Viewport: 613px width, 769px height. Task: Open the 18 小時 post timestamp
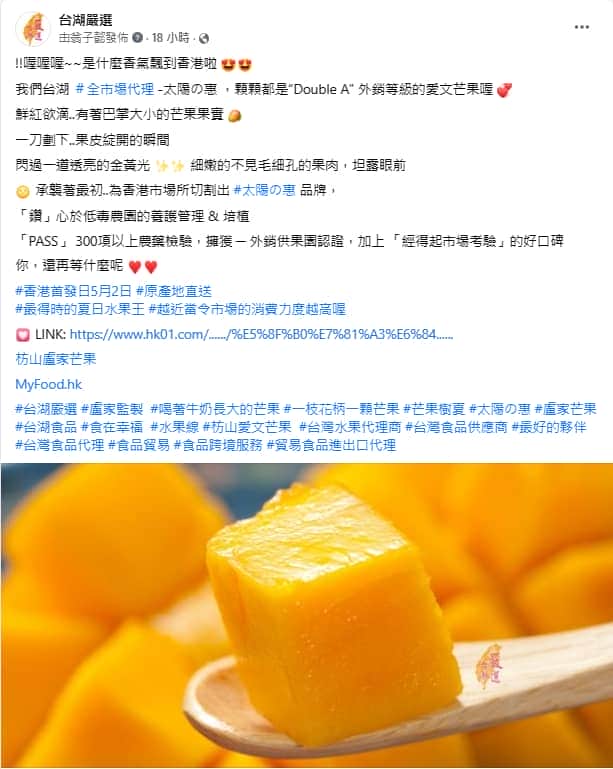(171, 37)
